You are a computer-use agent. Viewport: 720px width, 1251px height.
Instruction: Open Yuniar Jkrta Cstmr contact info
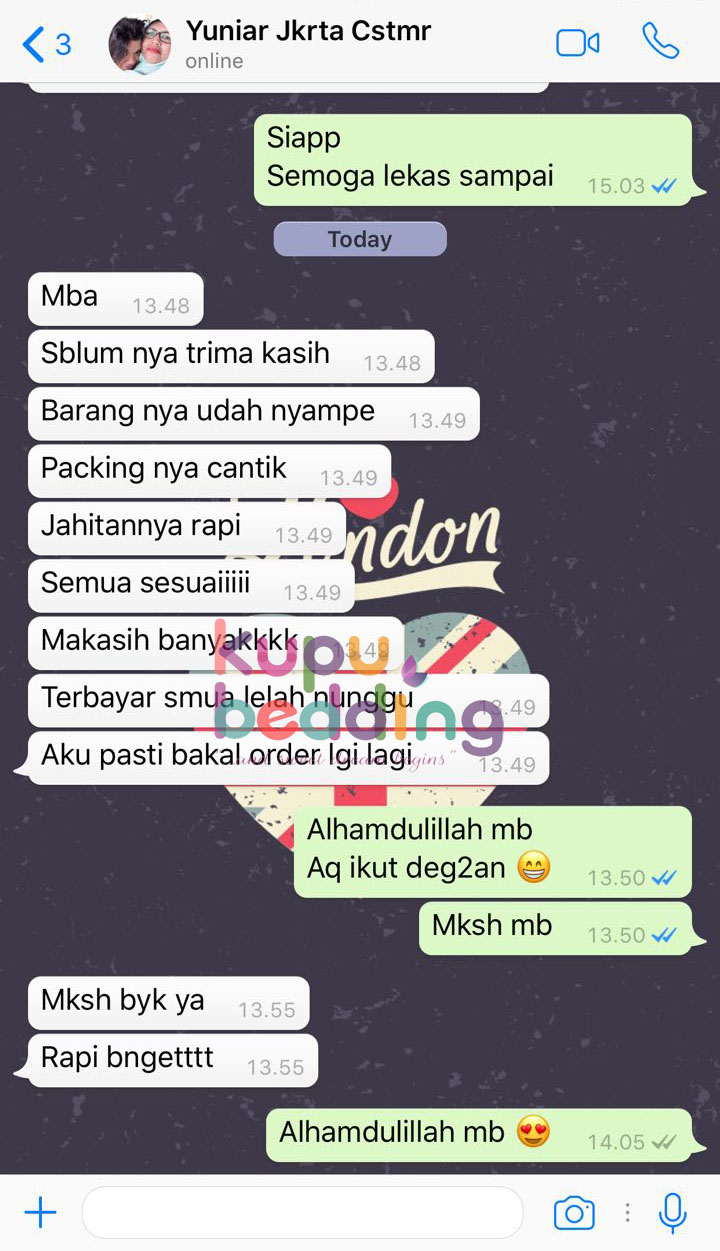[308, 44]
